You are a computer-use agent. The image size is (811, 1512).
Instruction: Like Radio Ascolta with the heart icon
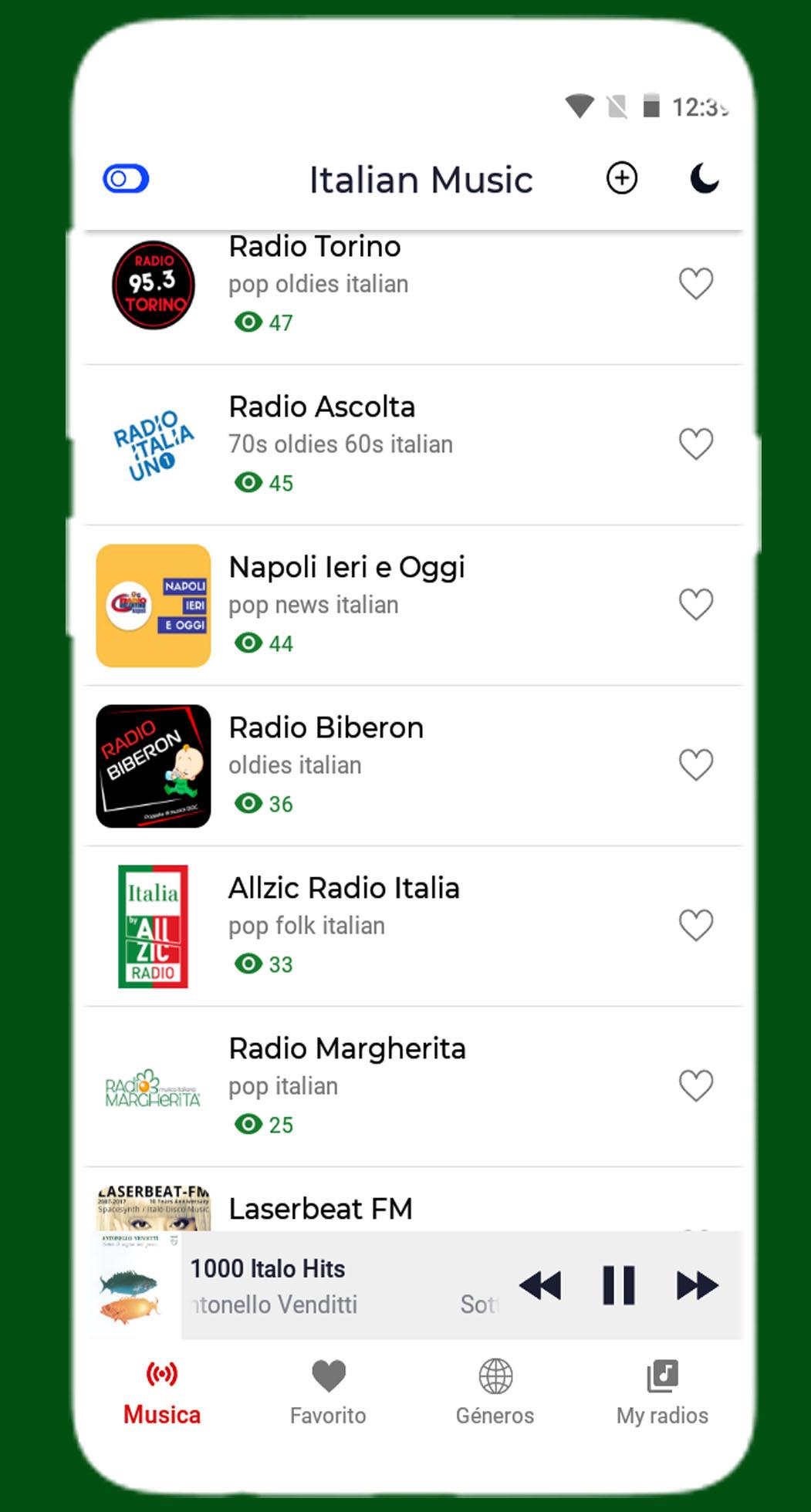pos(695,444)
